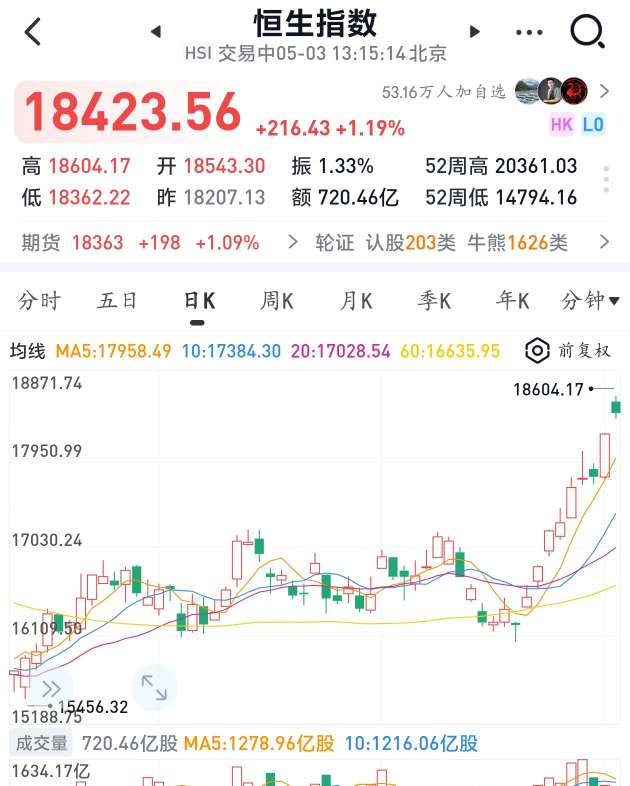Change the 成交量 indicator selector
The width and height of the screenshot is (630, 786).
40,743
